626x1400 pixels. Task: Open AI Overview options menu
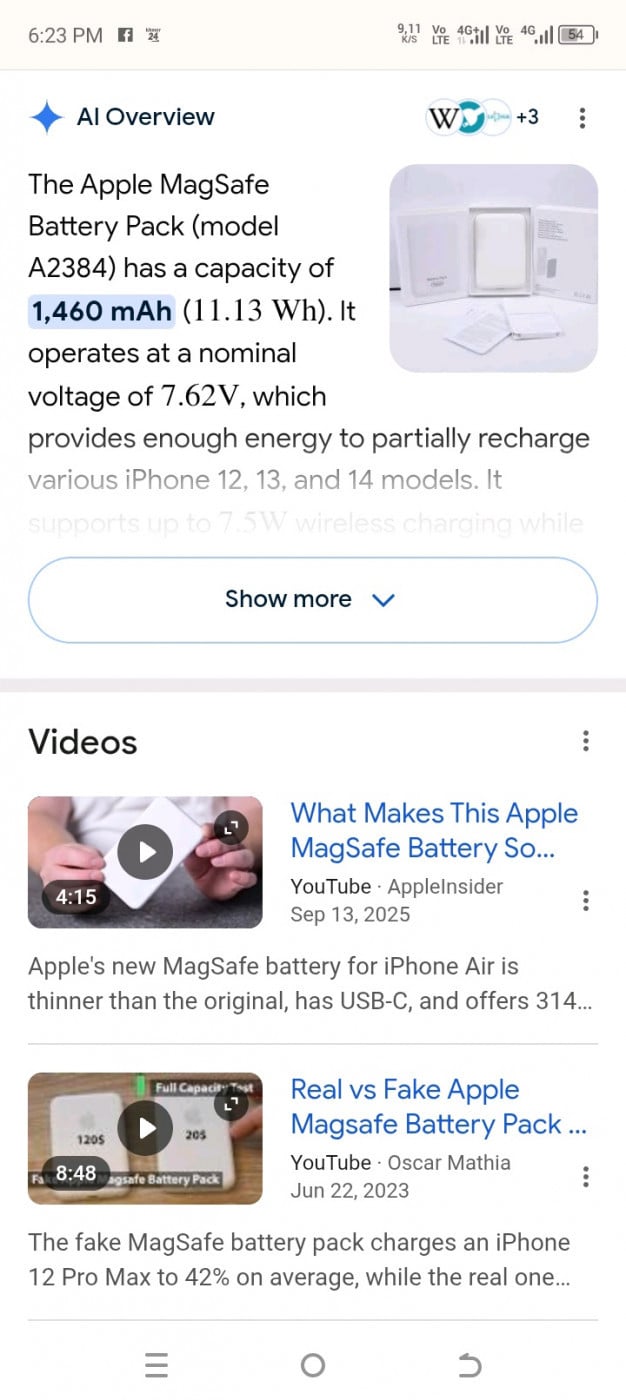click(582, 118)
